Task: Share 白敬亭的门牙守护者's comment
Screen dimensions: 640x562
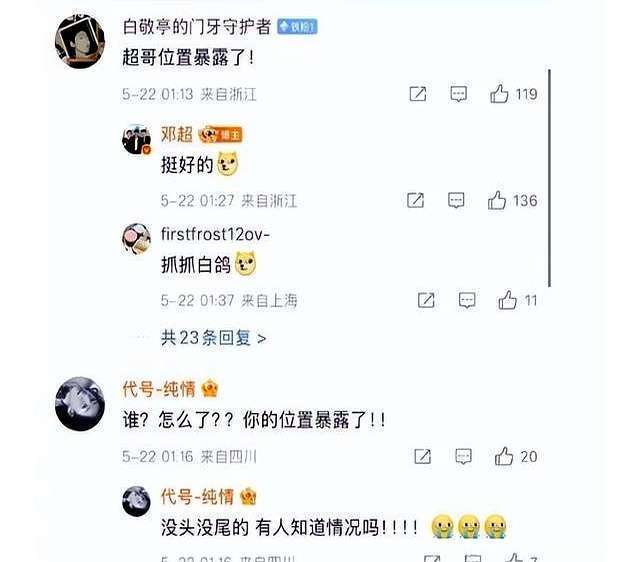Action: pyautogui.click(x=418, y=94)
